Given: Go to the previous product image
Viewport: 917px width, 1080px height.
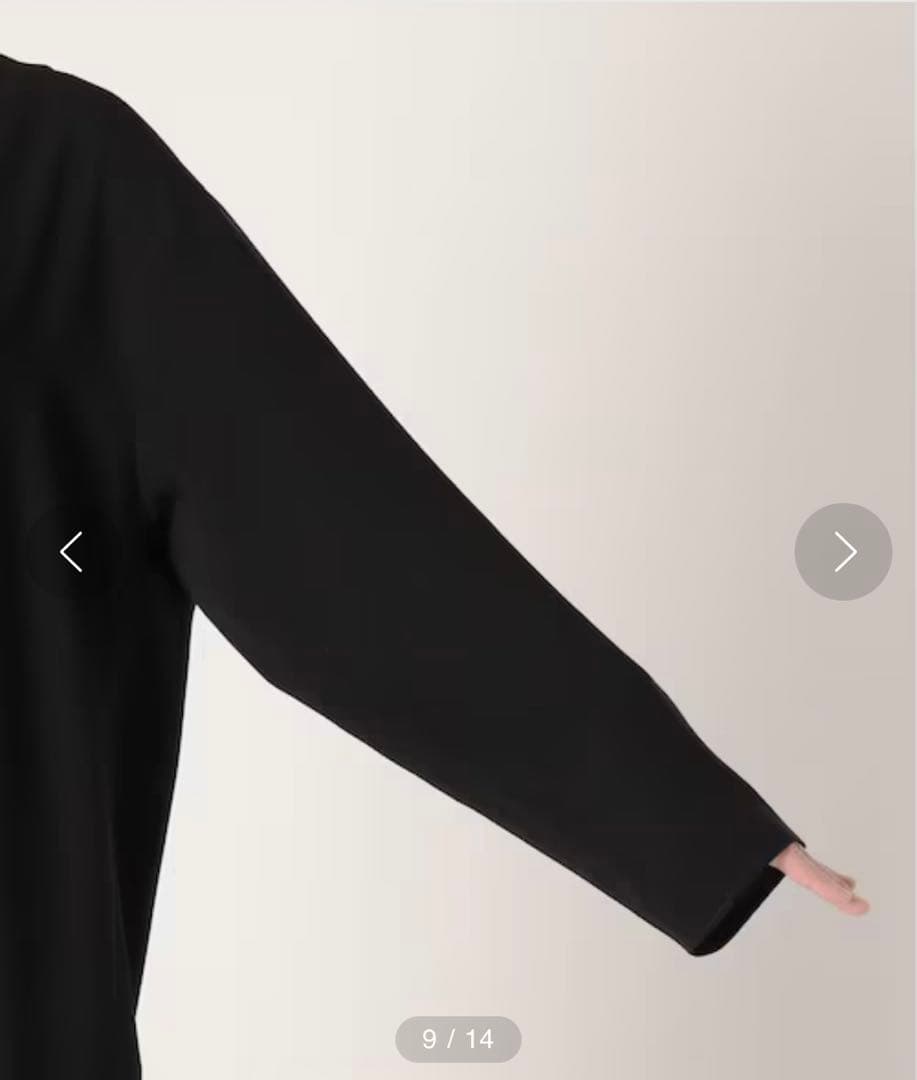Looking at the screenshot, I should [71, 552].
